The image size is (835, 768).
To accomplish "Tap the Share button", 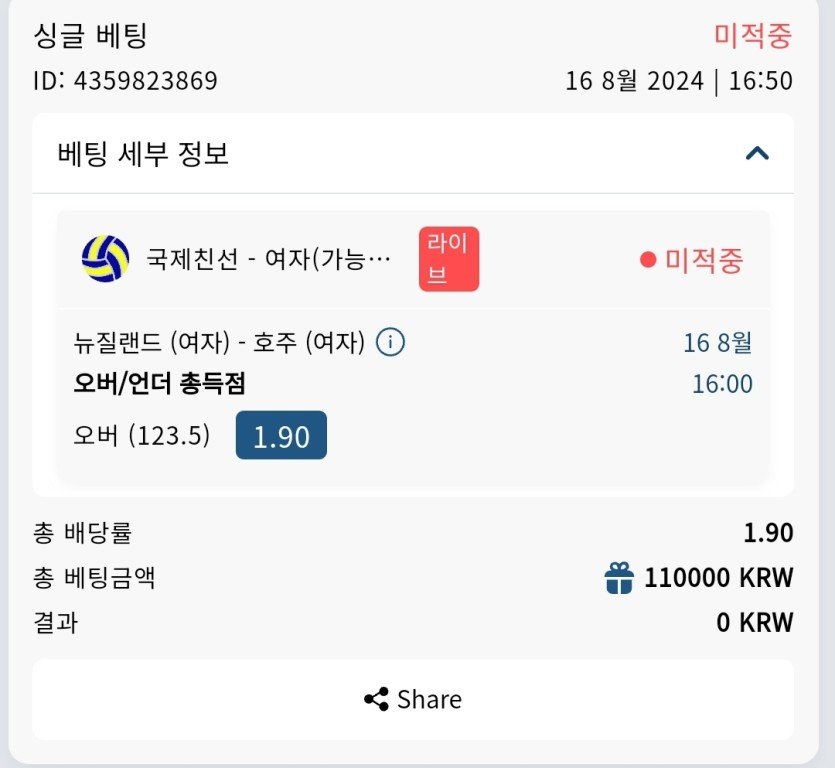I will point(413,699).
